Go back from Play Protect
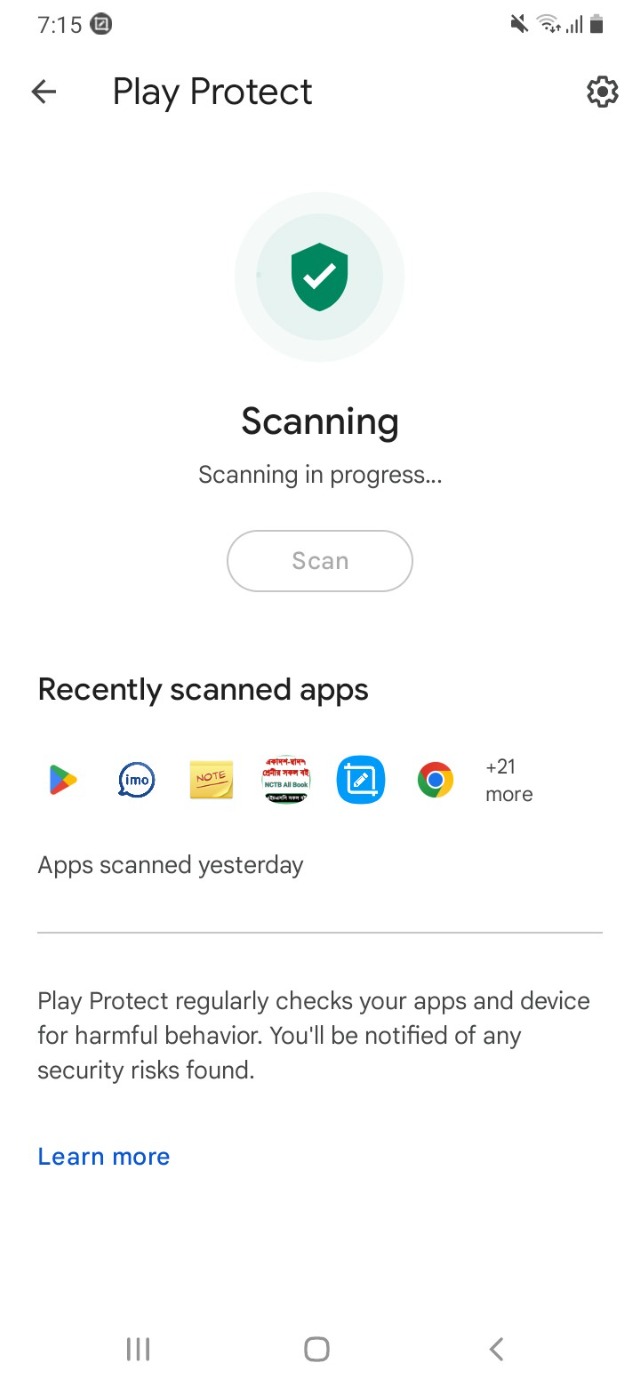 [x=44, y=92]
